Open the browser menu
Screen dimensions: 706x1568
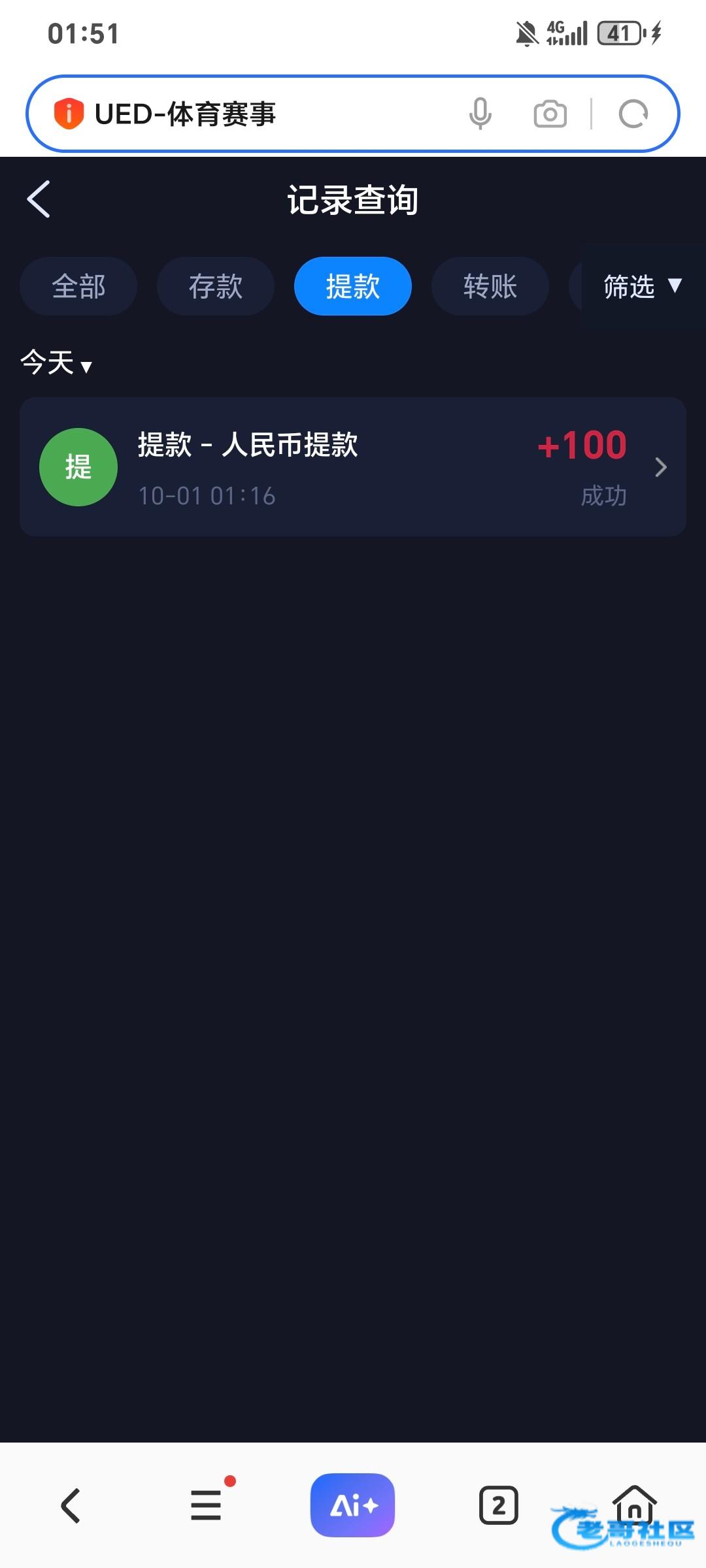207,1505
